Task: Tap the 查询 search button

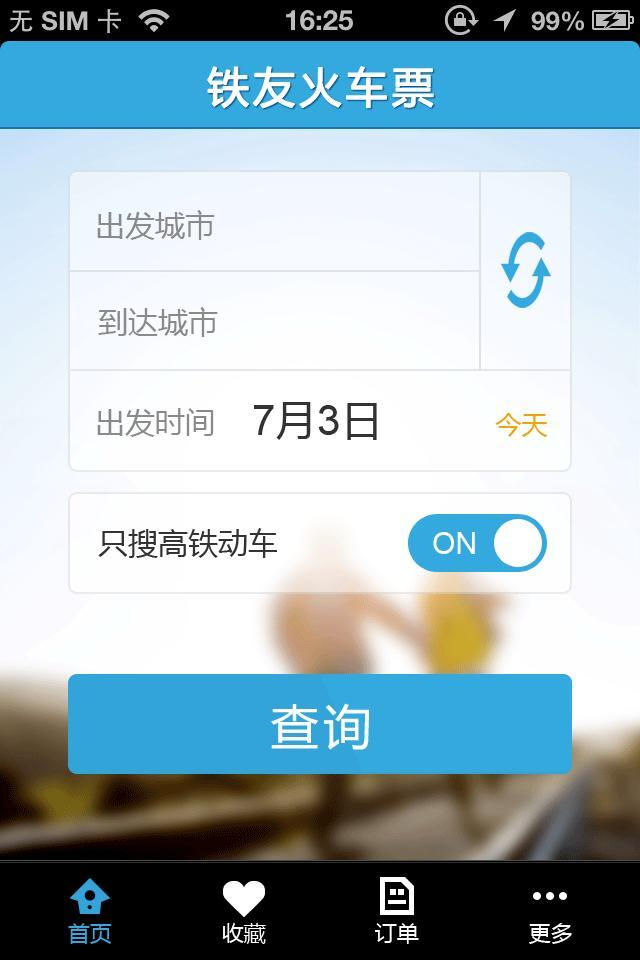Action: point(320,724)
